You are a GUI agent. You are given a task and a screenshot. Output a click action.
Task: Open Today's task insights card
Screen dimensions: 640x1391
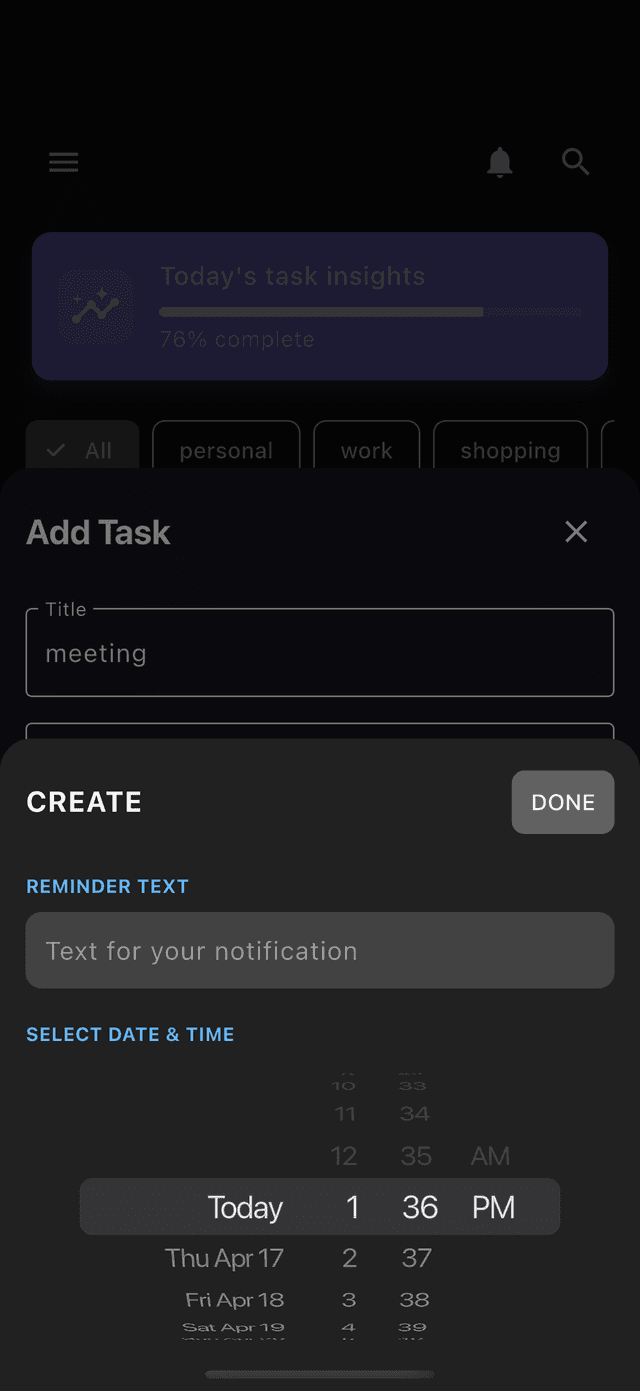(320, 306)
